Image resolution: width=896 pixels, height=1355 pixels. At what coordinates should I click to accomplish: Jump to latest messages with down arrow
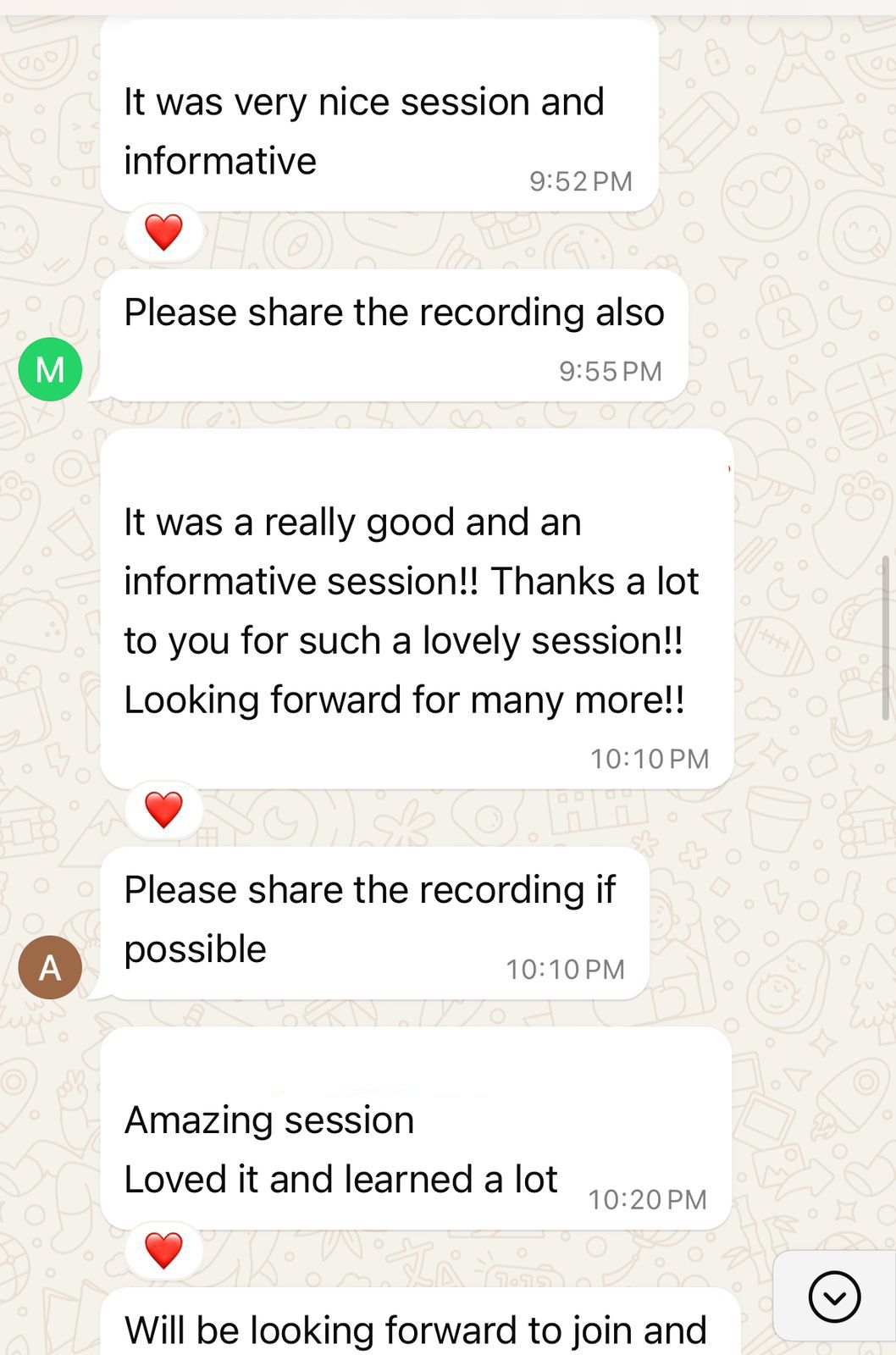coord(834,1296)
